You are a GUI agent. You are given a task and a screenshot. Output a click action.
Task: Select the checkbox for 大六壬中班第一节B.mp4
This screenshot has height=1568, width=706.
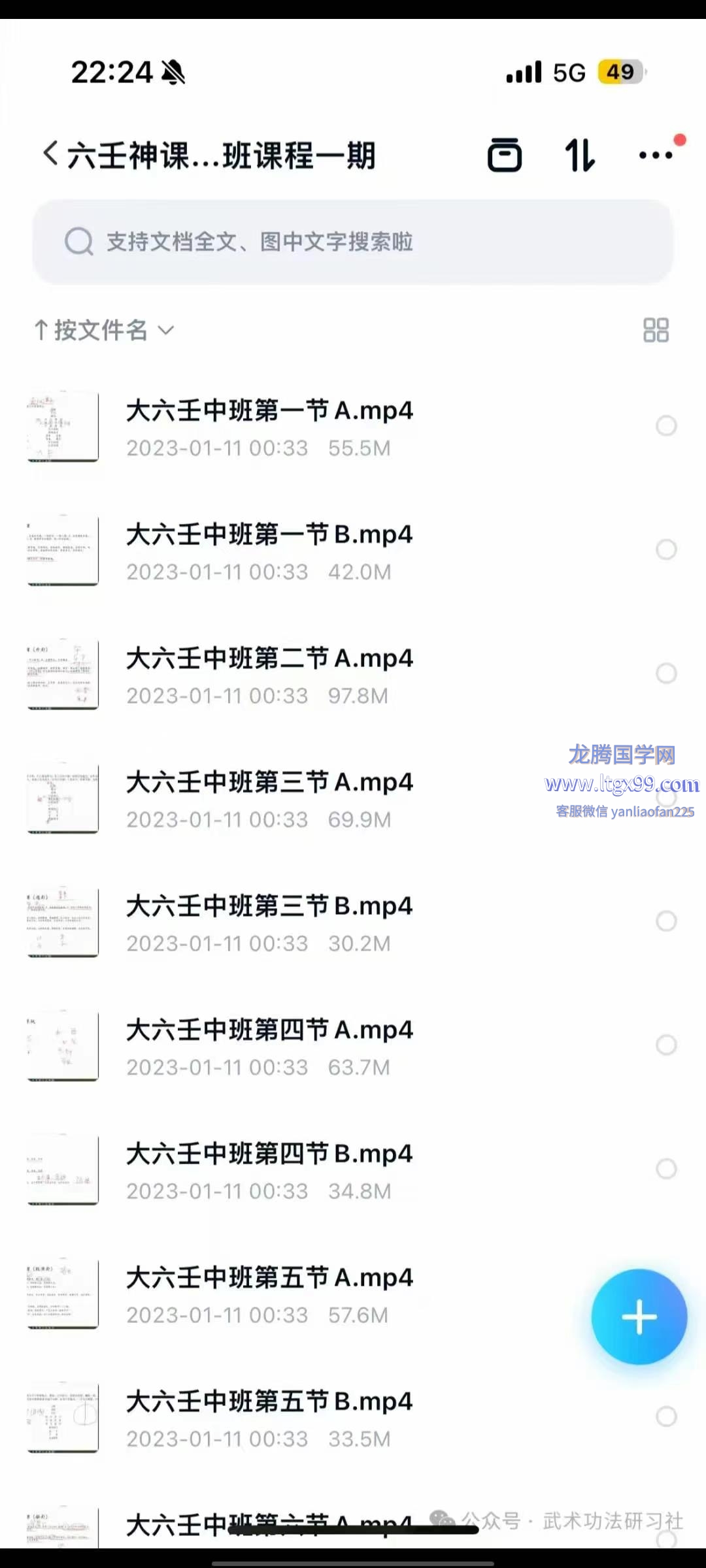(666, 550)
